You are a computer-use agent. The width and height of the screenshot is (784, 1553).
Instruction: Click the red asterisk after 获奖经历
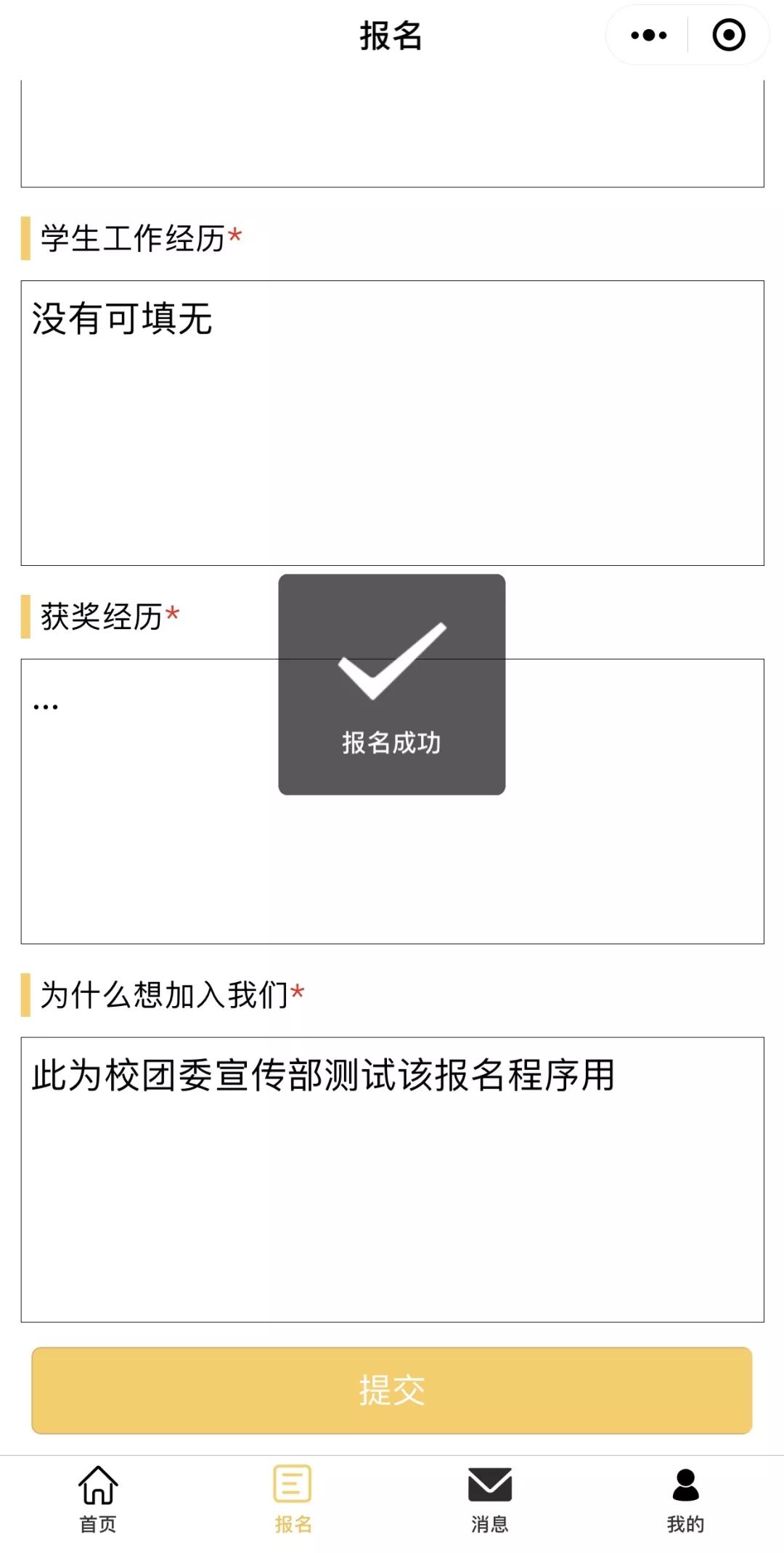click(x=173, y=614)
